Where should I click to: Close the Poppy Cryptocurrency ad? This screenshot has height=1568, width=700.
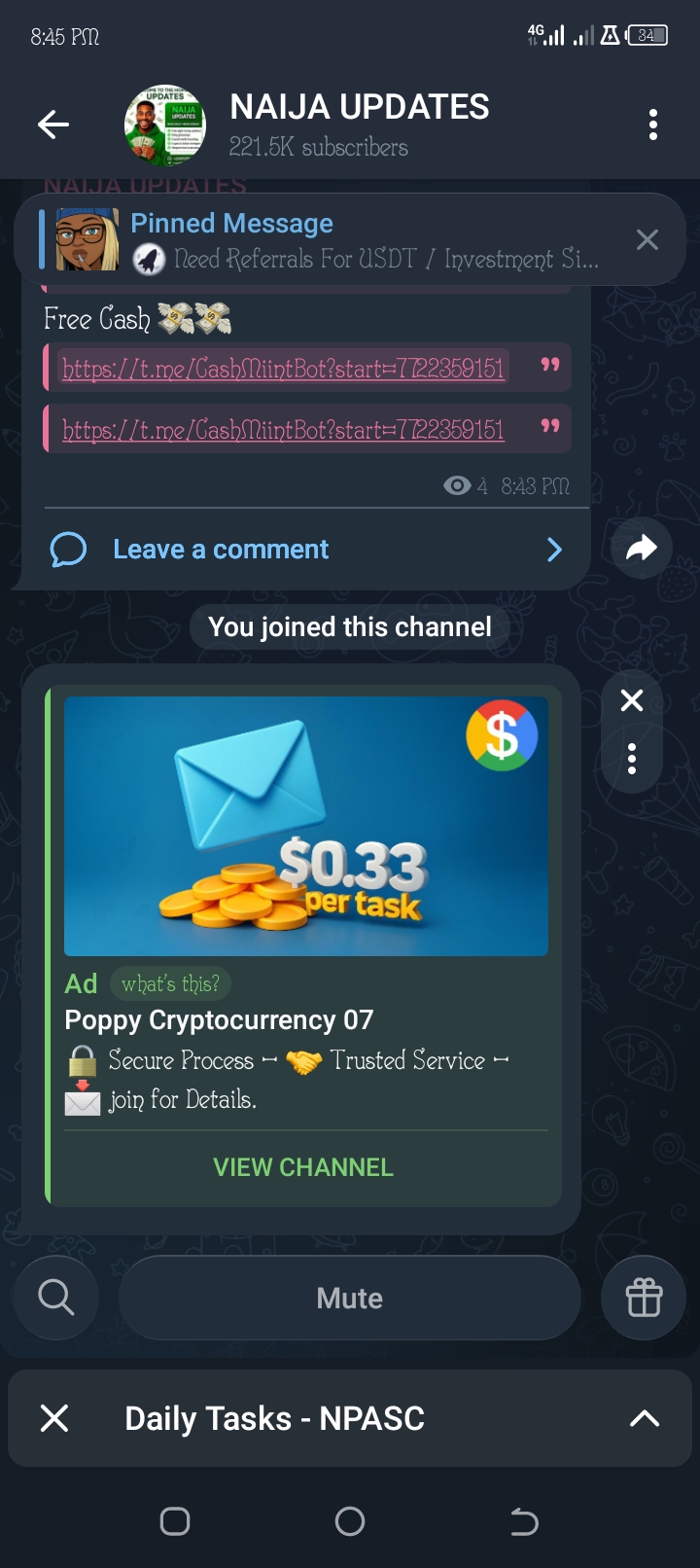coord(632,700)
